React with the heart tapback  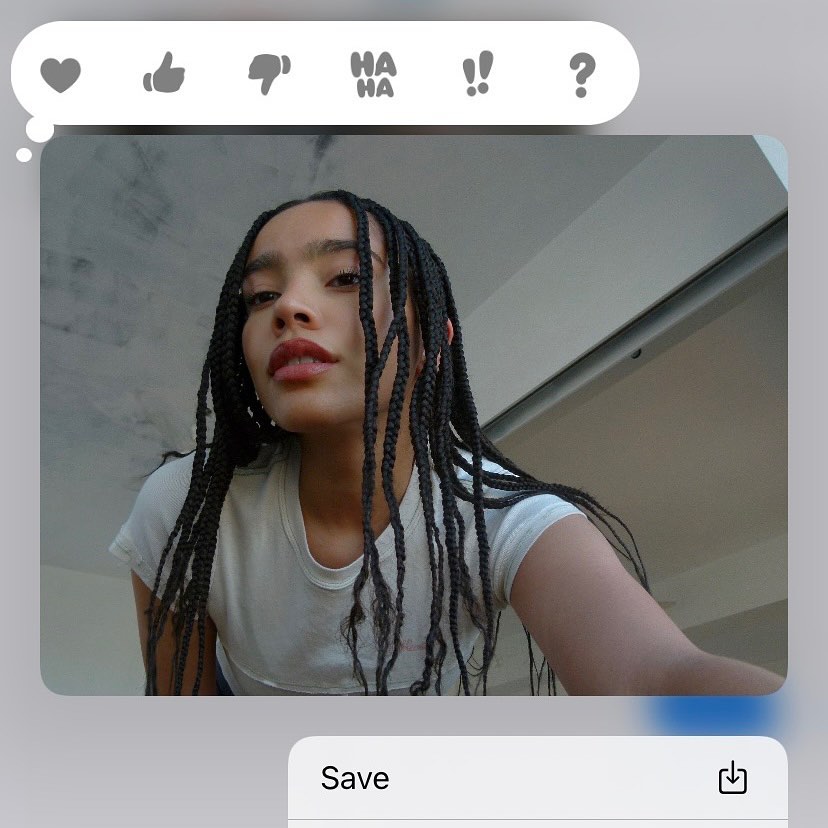pyautogui.click(x=60, y=74)
